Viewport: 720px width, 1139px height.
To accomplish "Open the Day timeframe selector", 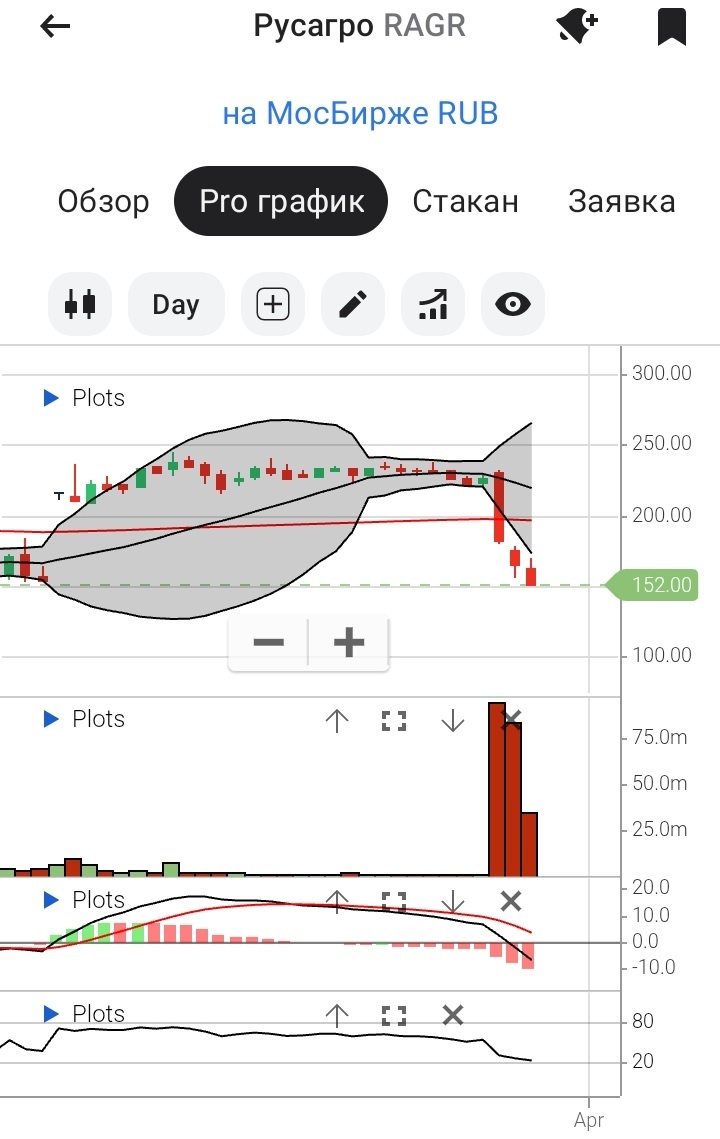I will click(x=176, y=304).
